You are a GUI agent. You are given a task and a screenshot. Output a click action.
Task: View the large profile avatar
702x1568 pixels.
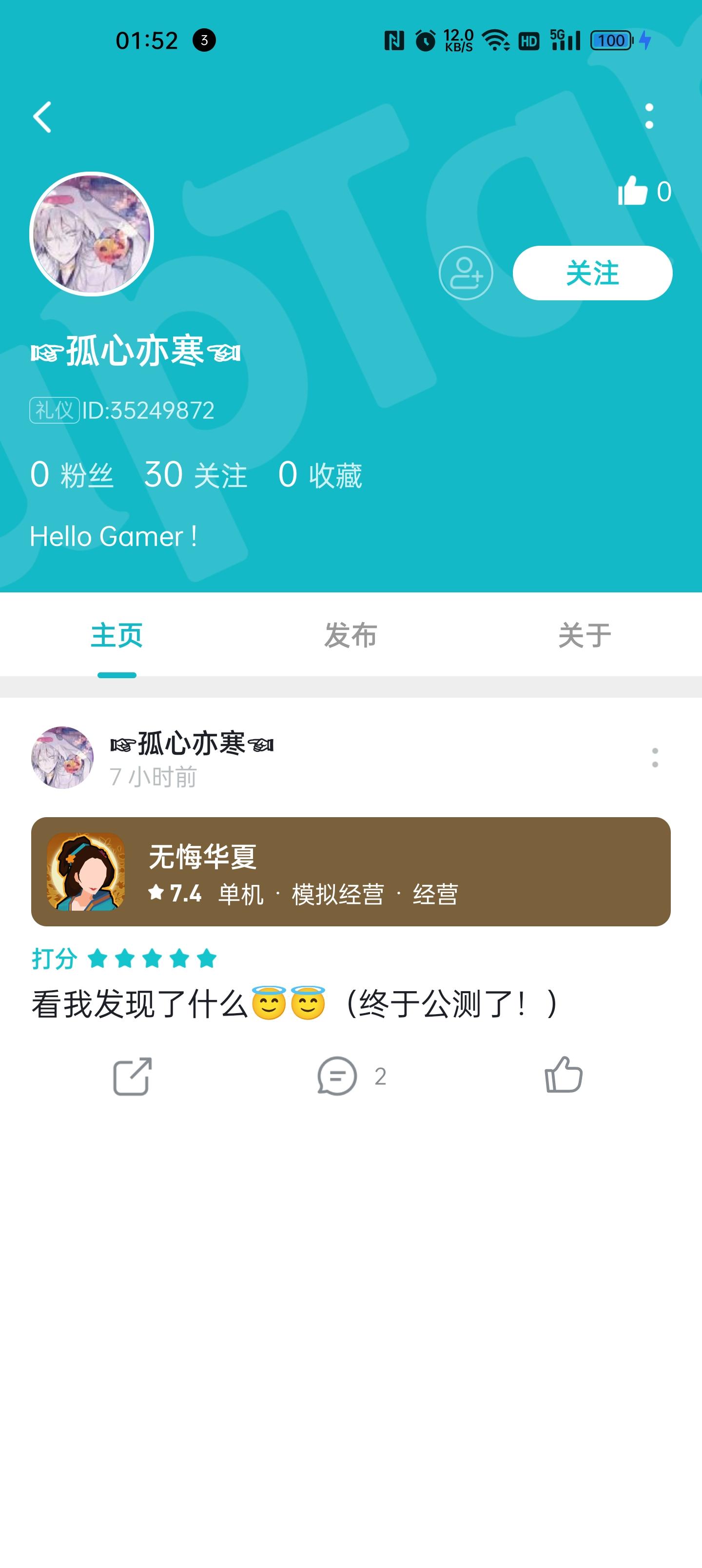(92, 235)
